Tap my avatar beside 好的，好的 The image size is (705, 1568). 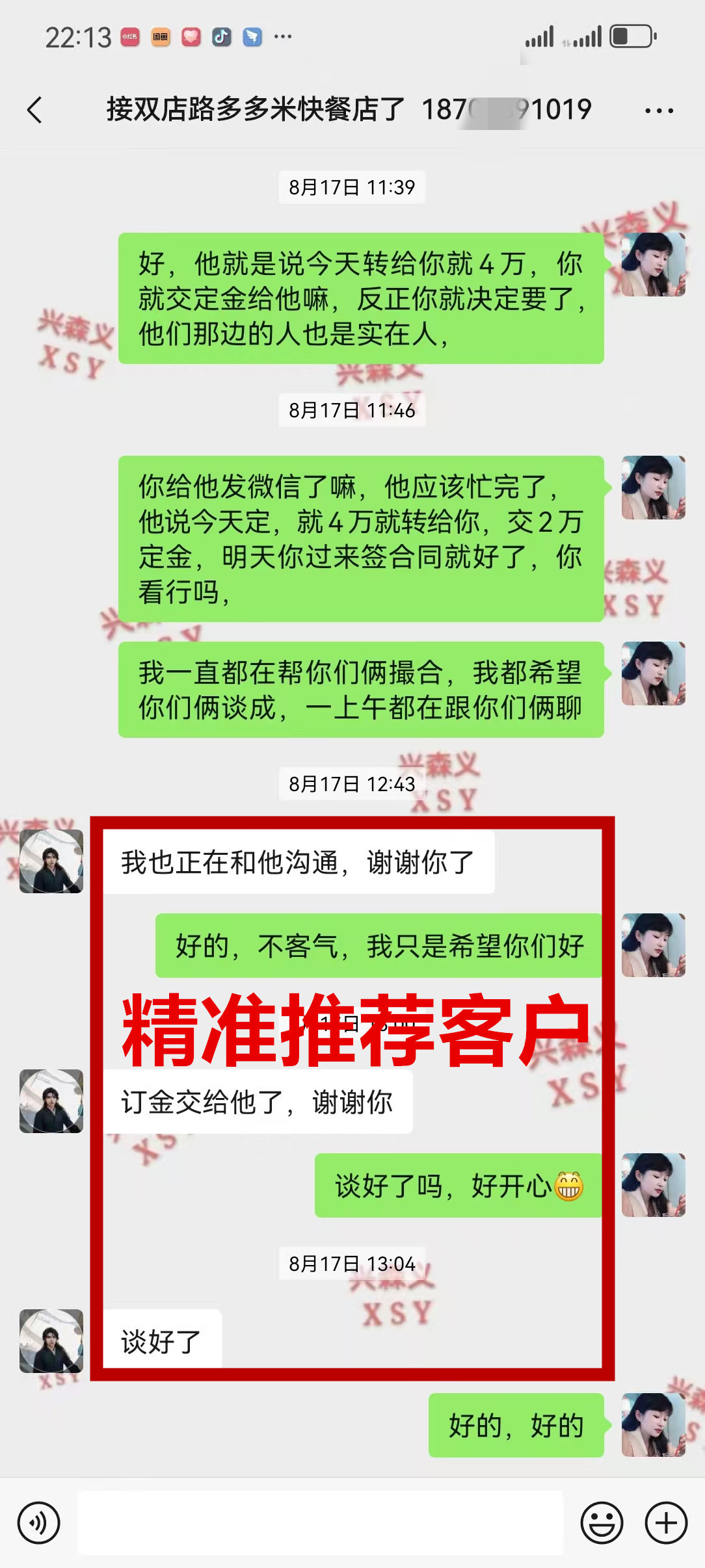coord(653,1425)
